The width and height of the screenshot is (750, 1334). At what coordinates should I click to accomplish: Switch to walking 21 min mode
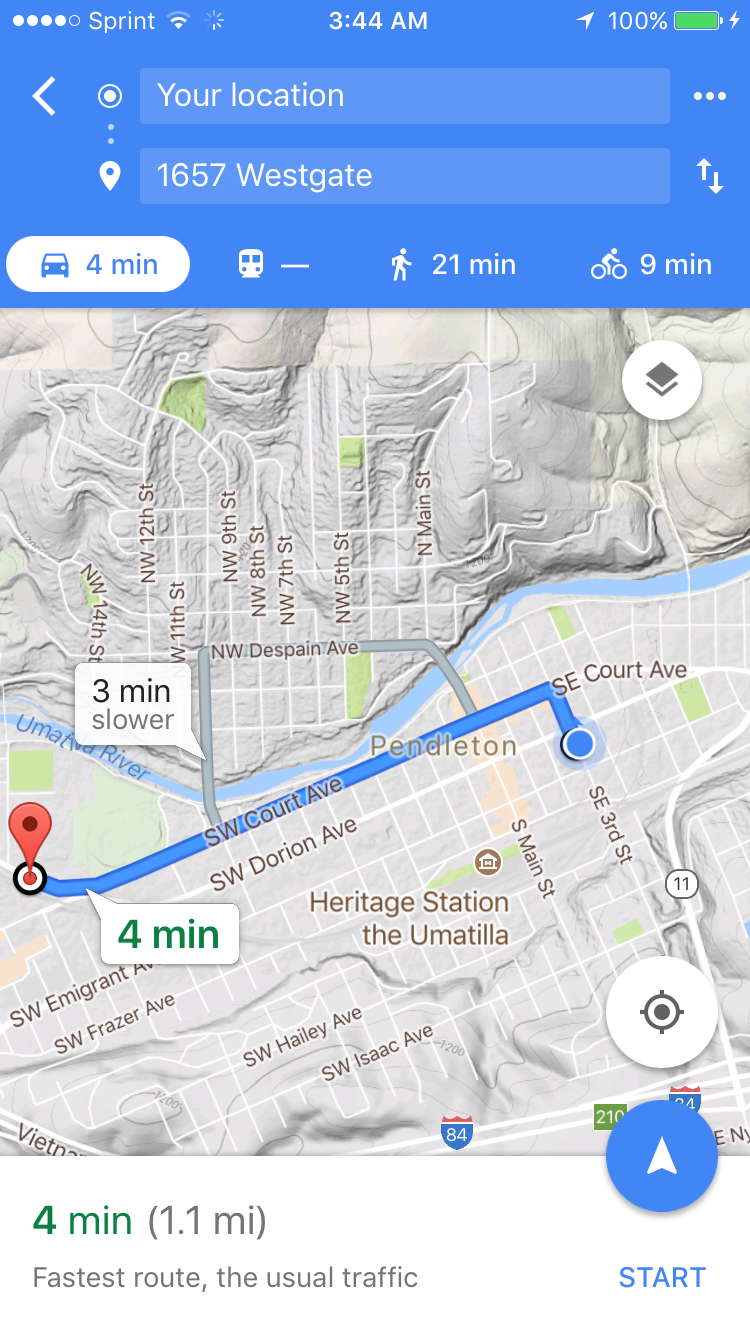453,265
